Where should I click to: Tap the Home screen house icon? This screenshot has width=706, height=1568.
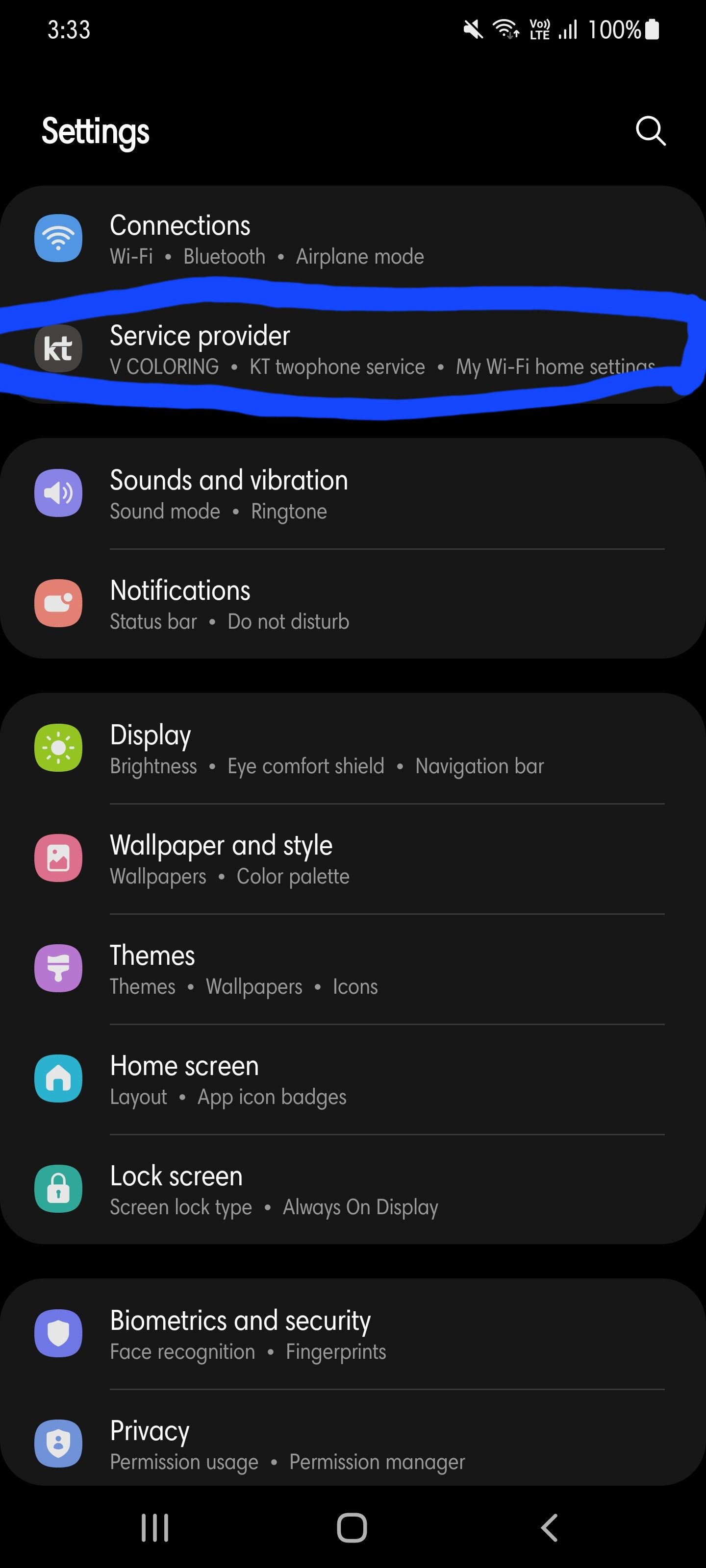[x=58, y=1078]
